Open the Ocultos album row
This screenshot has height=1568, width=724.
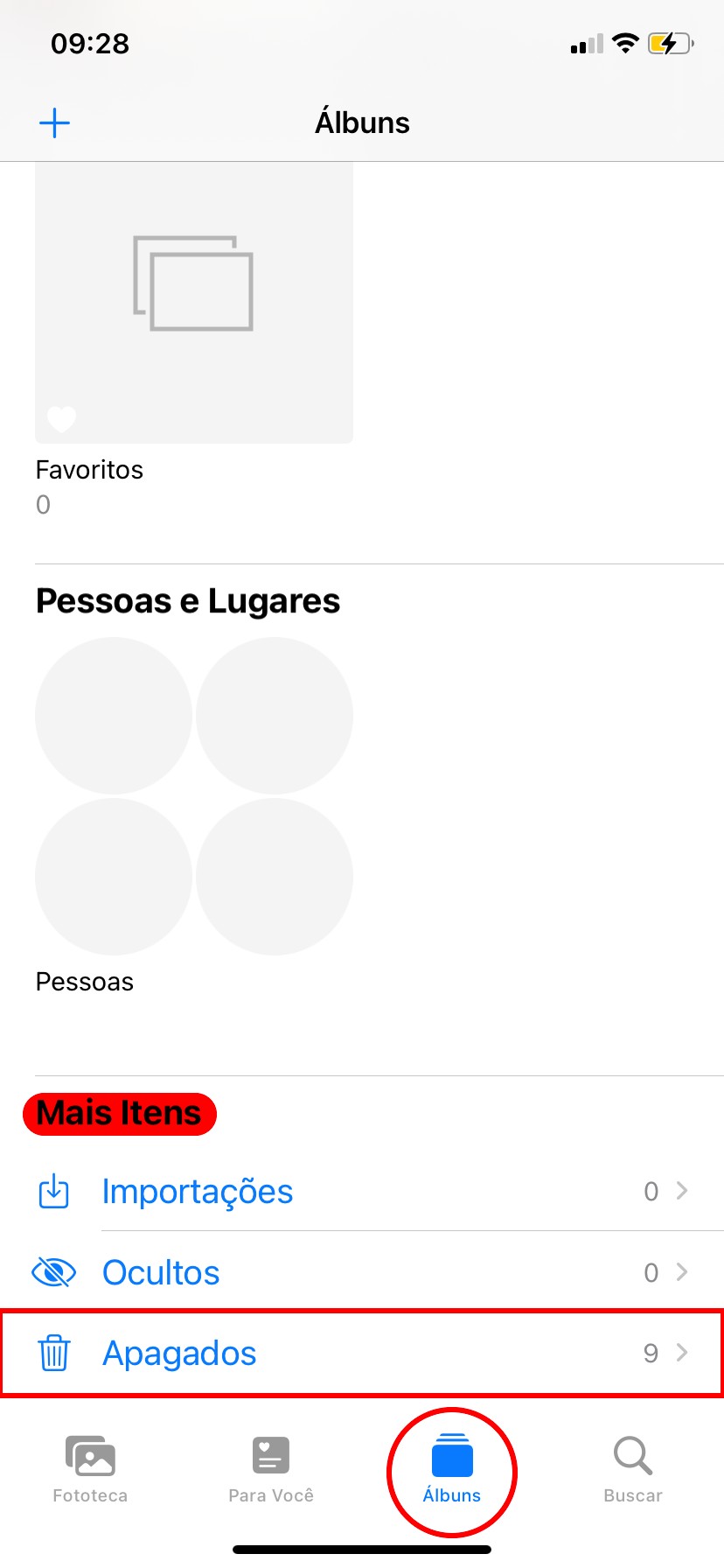coord(362,1272)
